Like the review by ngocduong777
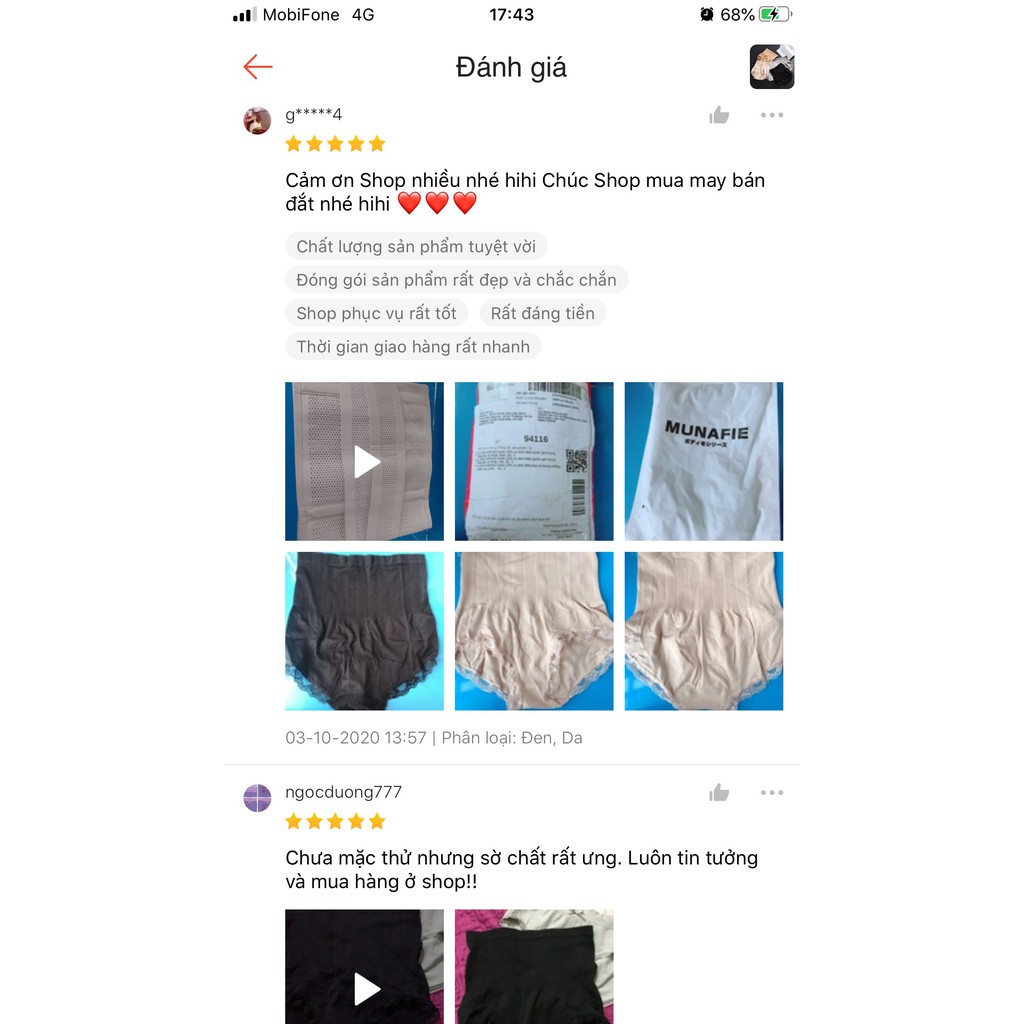The width and height of the screenshot is (1024, 1024). click(x=719, y=793)
